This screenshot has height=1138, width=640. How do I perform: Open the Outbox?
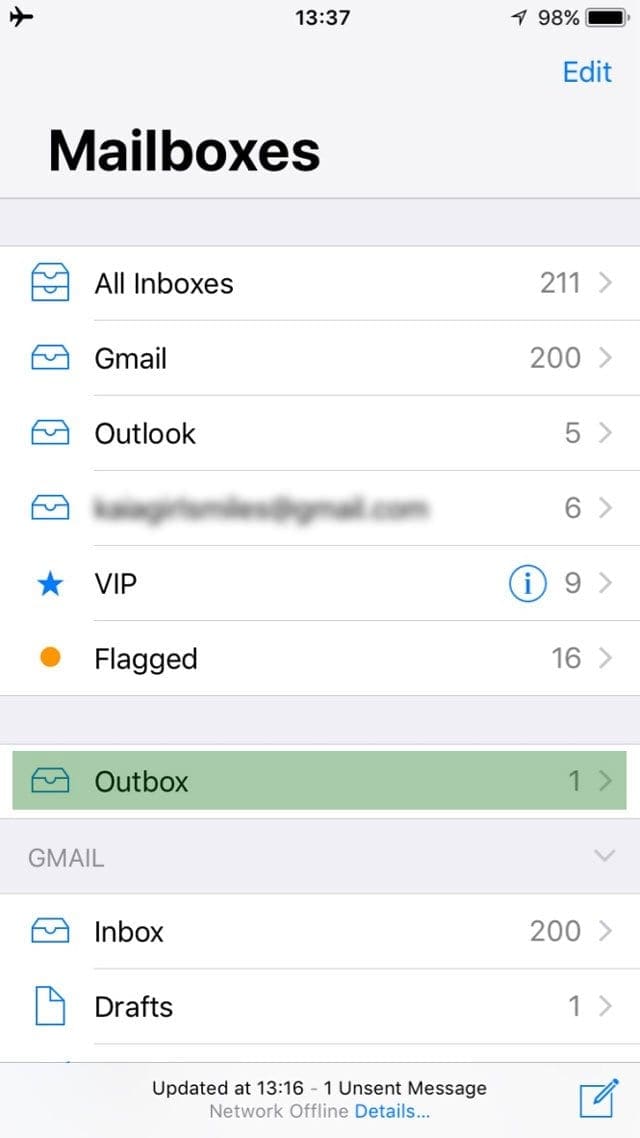click(x=319, y=781)
